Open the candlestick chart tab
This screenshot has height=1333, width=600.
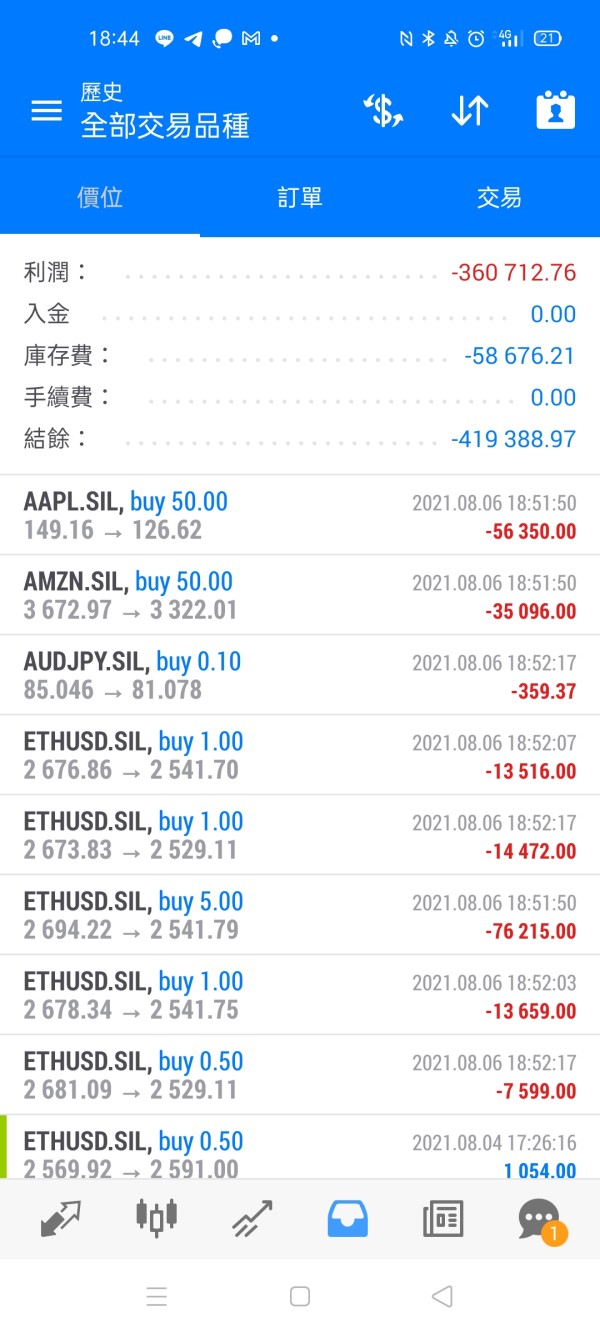tap(156, 1219)
